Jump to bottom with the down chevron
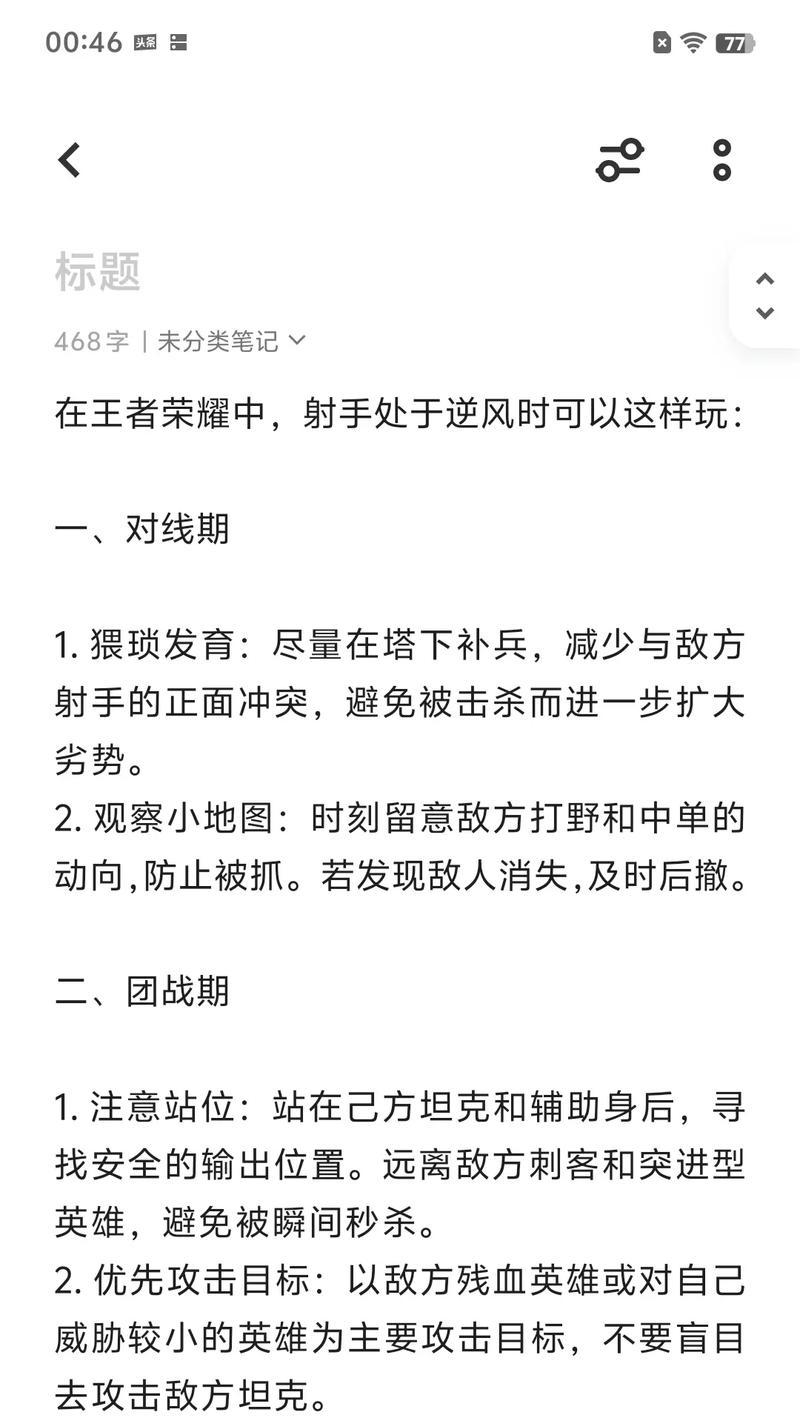The height and width of the screenshot is (1422, 800). [x=765, y=313]
